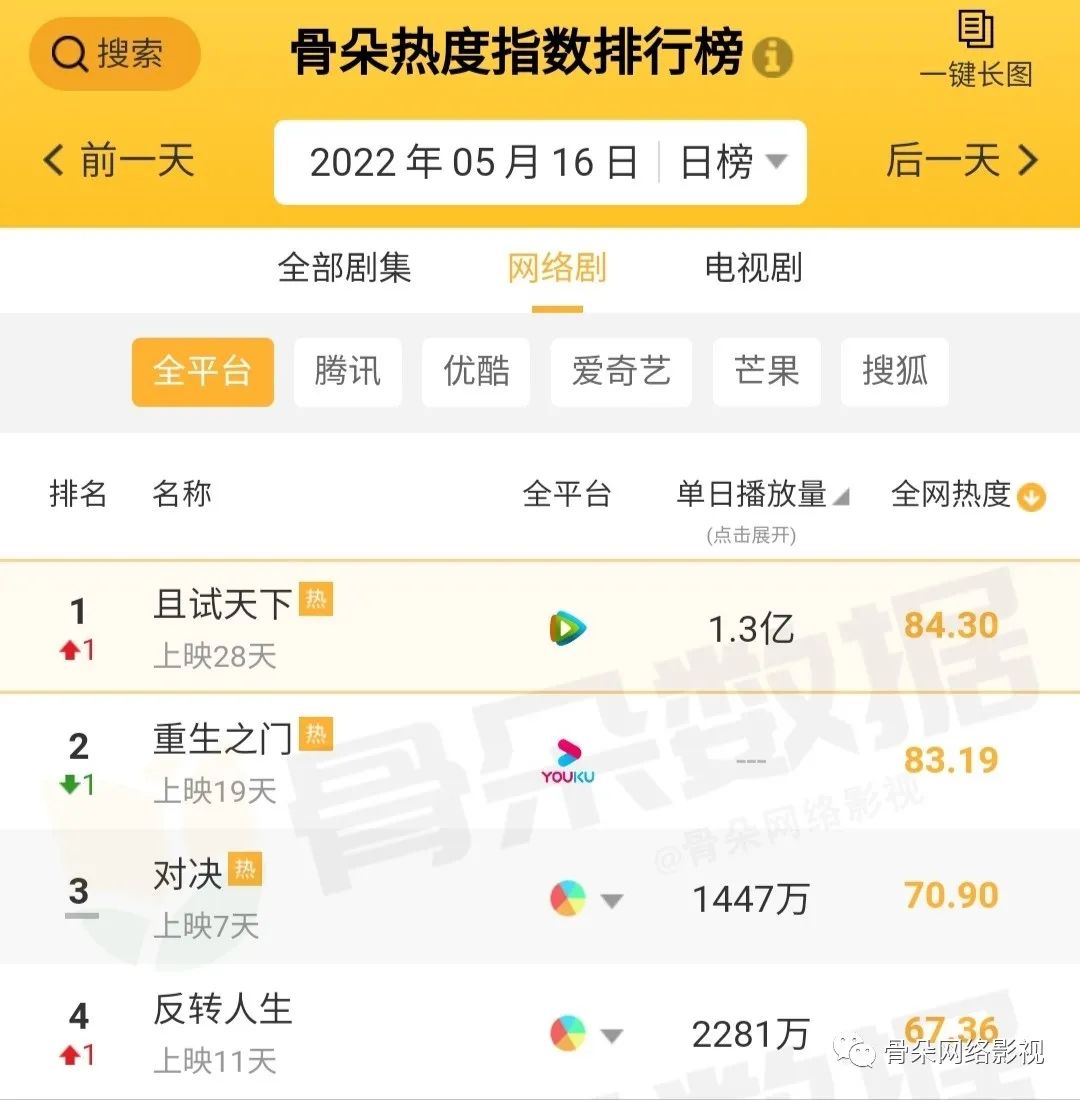The width and height of the screenshot is (1080, 1100).
Task: Expand the platform arrow for 对决
Action: (x=611, y=901)
